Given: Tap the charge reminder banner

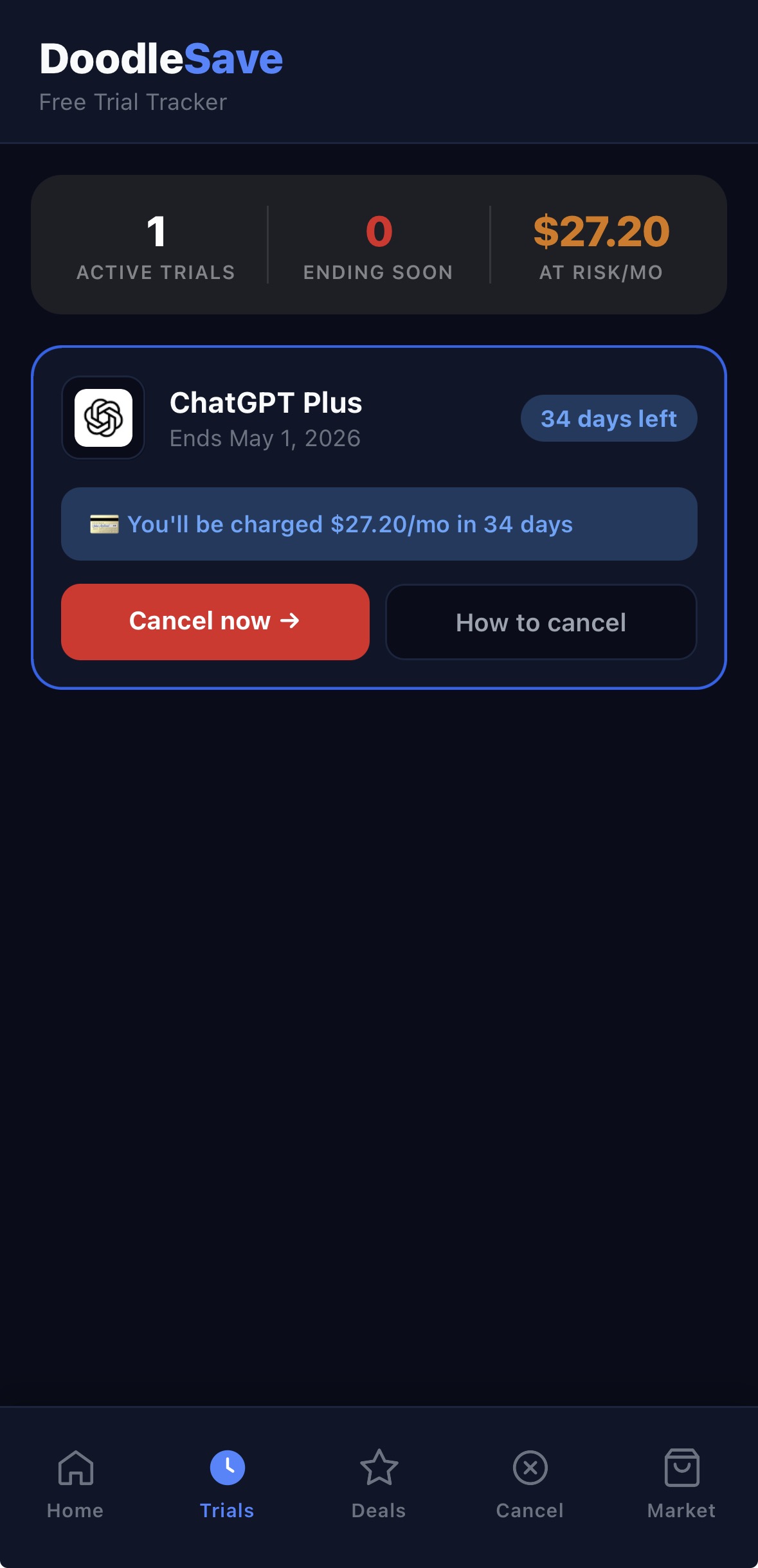Looking at the screenshot, I should [x=379, y=525].
